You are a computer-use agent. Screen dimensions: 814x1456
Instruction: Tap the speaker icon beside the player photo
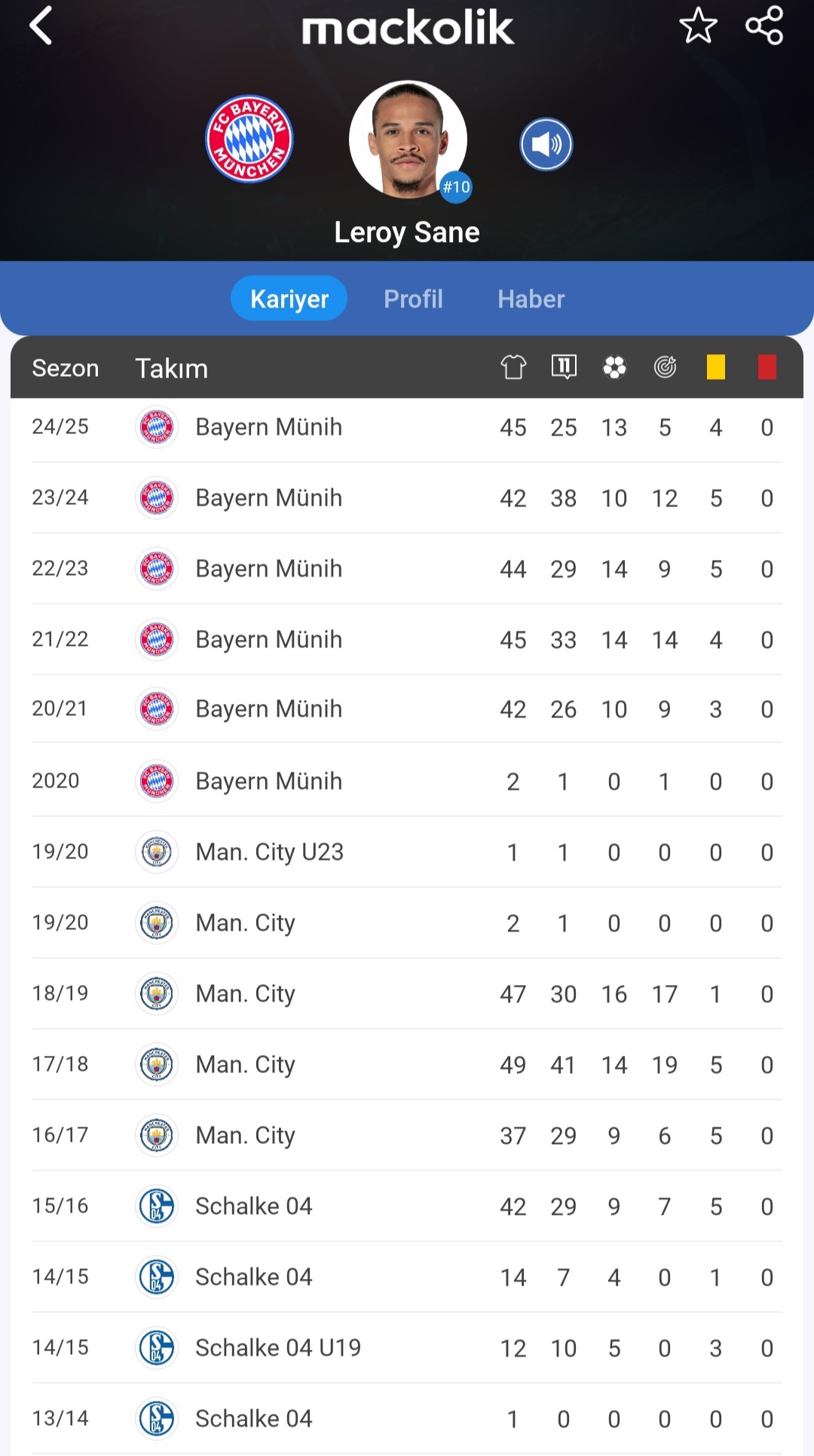pos(546,144)
